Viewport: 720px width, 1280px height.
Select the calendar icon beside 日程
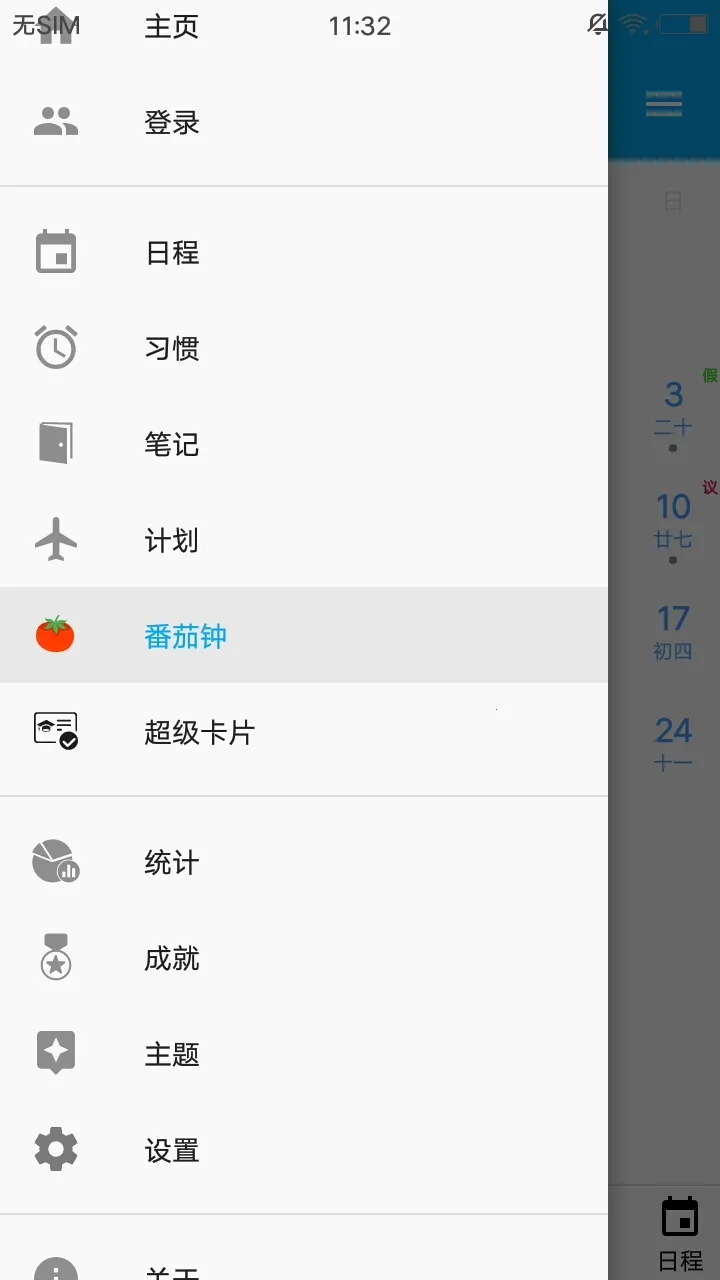pyautogui.click(x=55, y=251)
